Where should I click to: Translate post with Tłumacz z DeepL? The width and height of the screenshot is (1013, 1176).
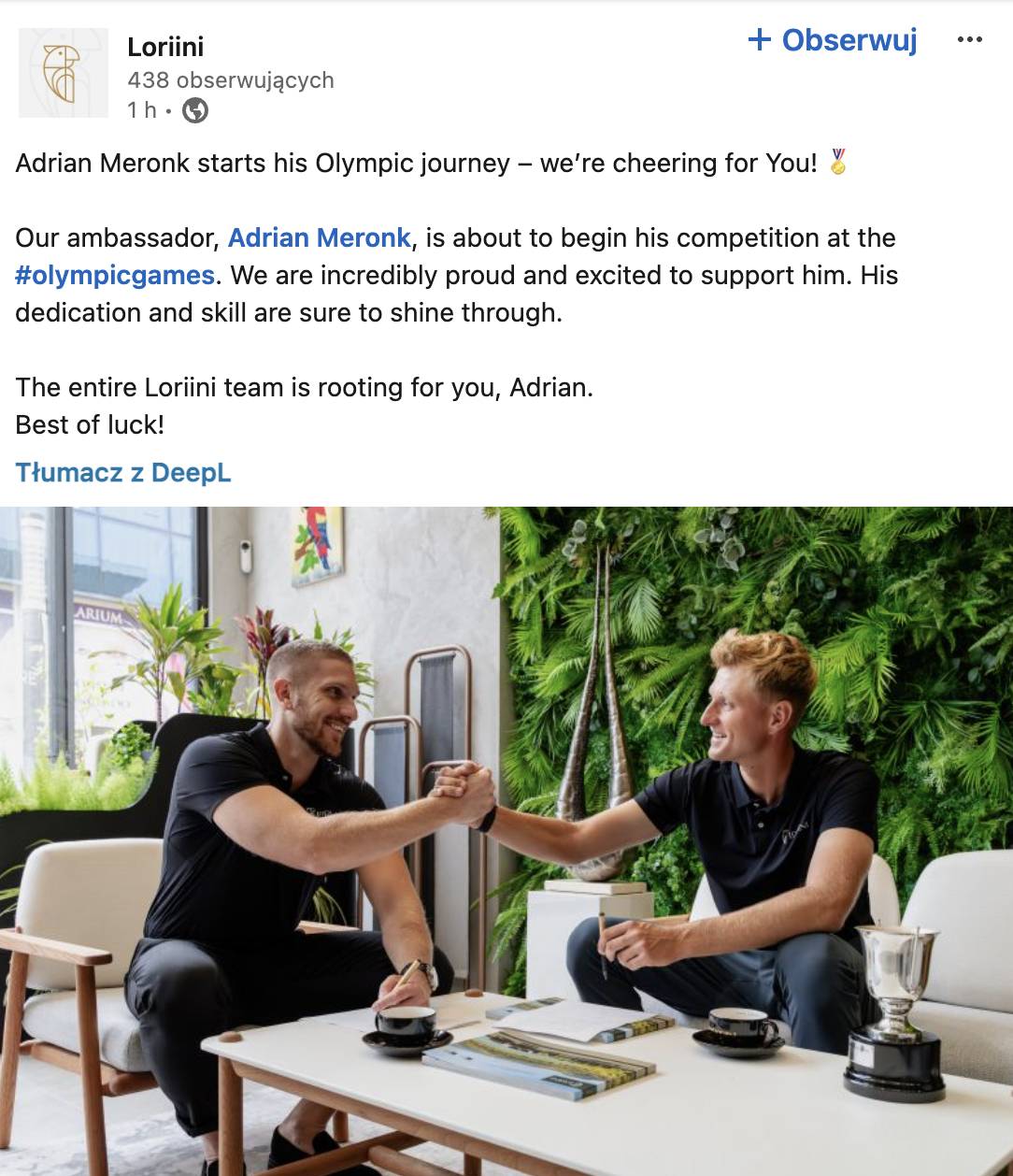[123, 472]
